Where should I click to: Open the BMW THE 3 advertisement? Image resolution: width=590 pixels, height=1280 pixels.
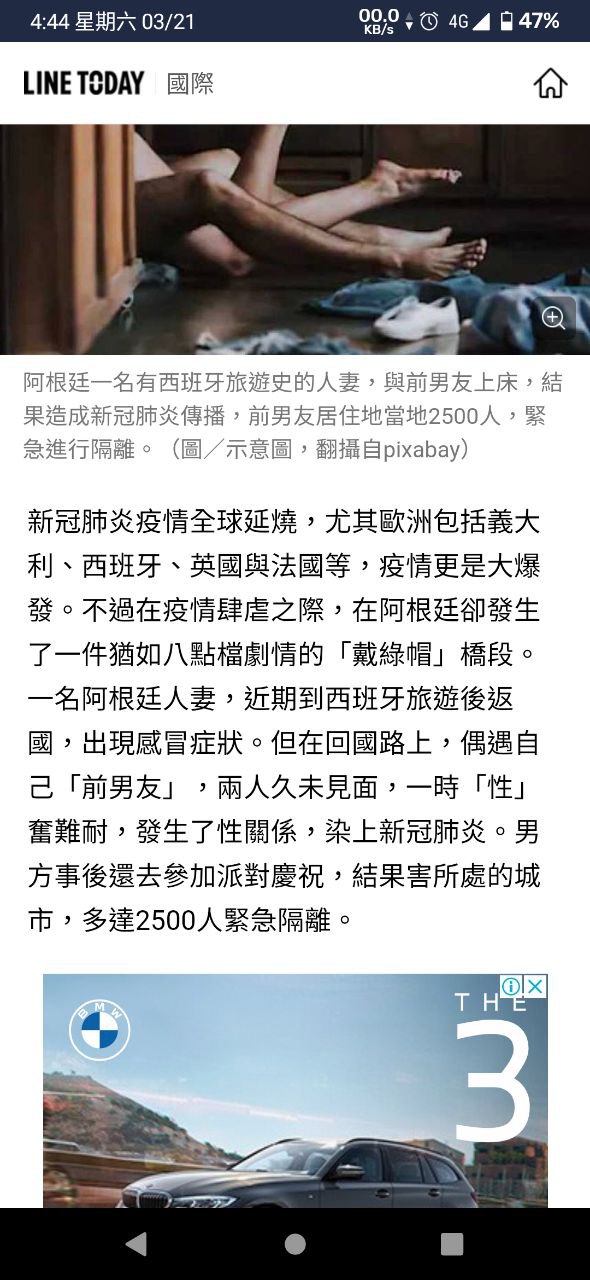tap(295, 1091)
